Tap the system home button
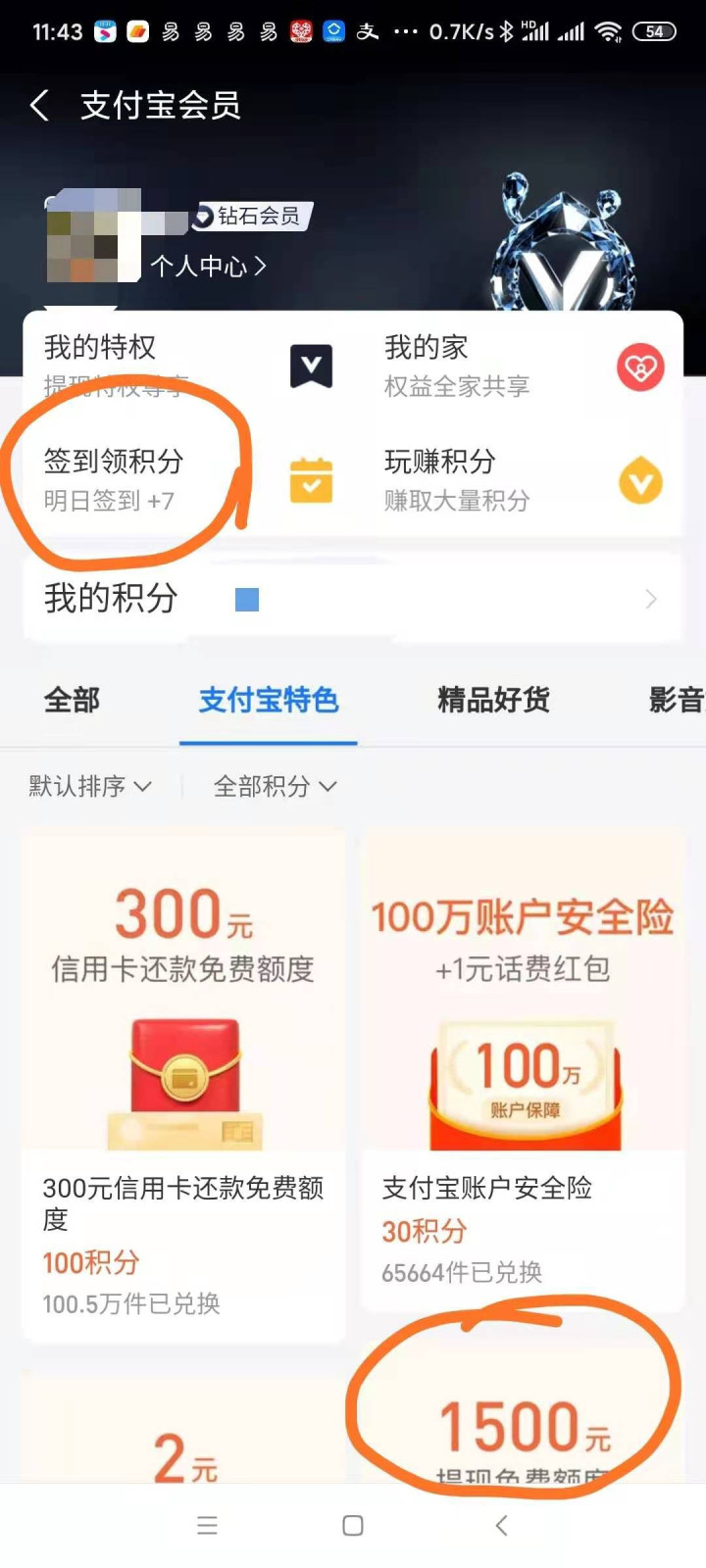The width and height of the screenshot is (706, 1568). click(353, 1526)
